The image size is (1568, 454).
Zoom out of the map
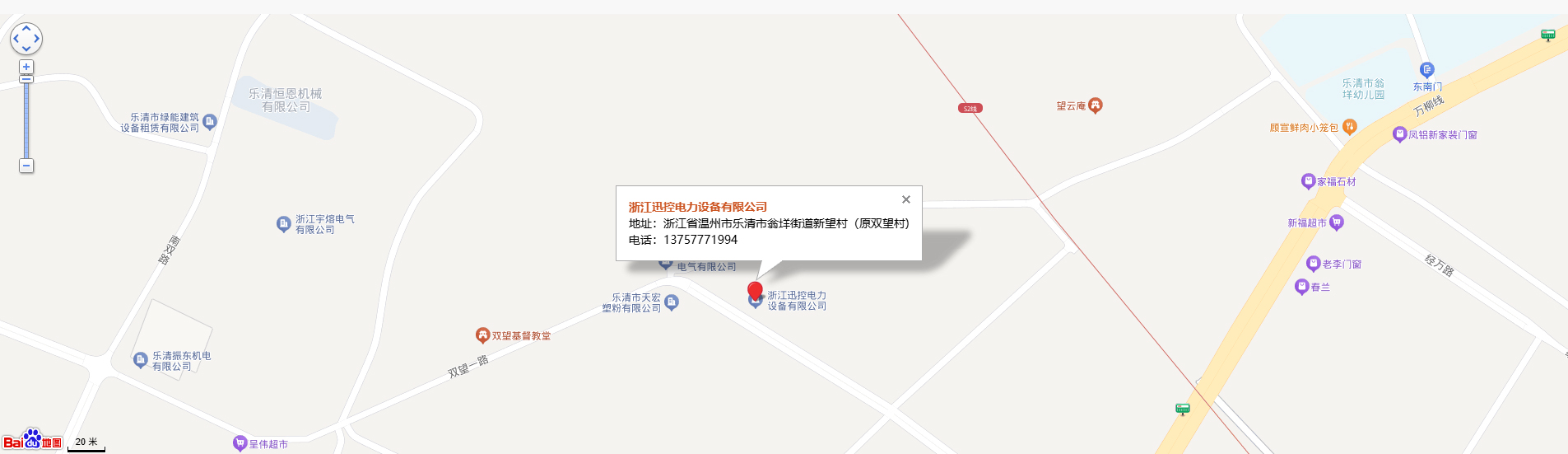pyautogui.click(x=26, y=166)
